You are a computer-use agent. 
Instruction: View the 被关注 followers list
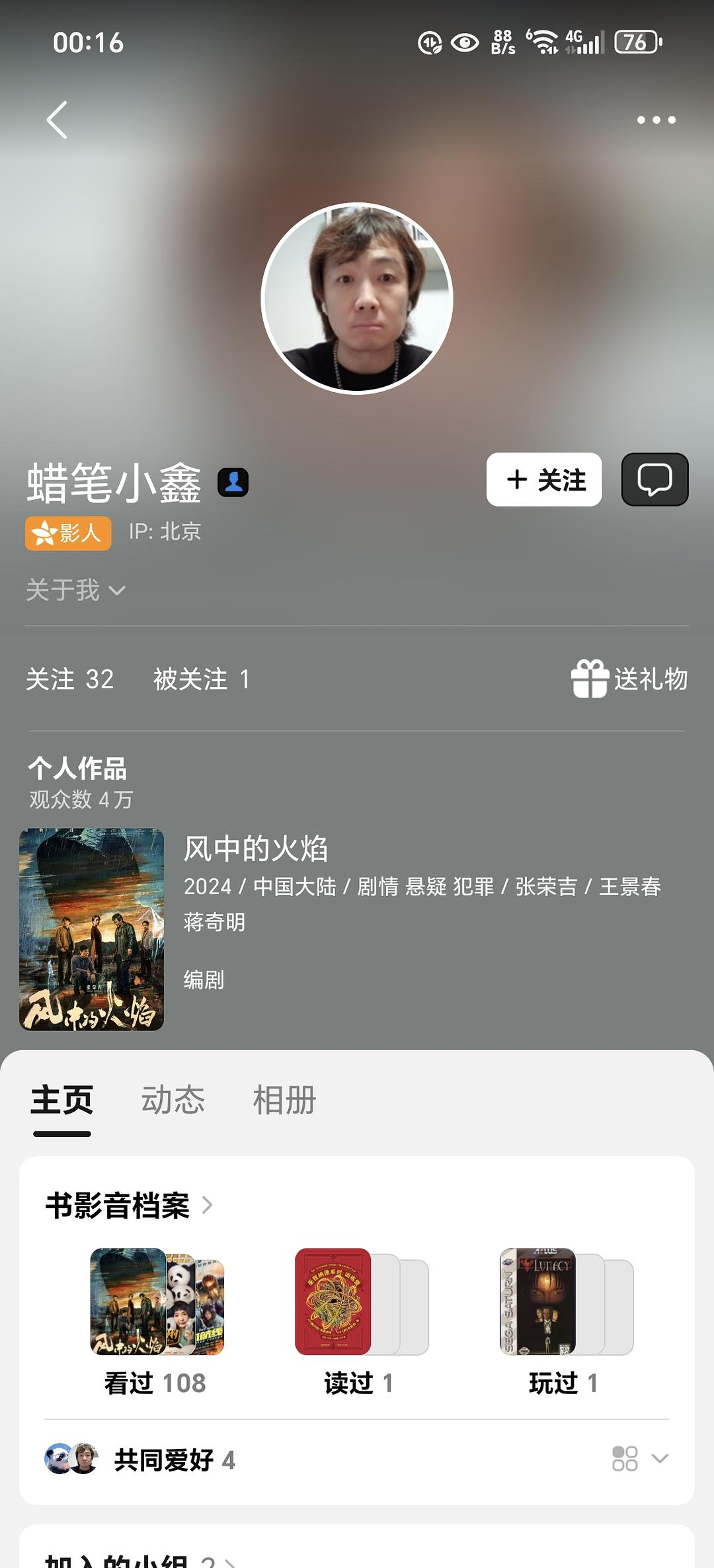click(201, 679)
